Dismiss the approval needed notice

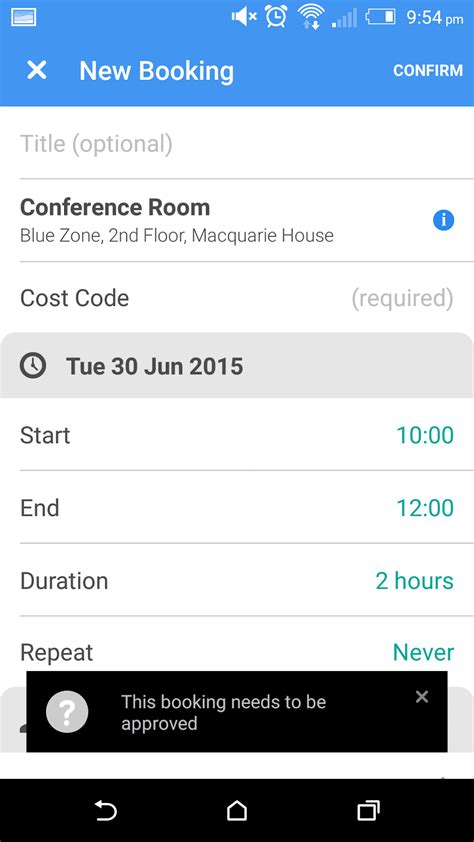(x=422, y=696)
